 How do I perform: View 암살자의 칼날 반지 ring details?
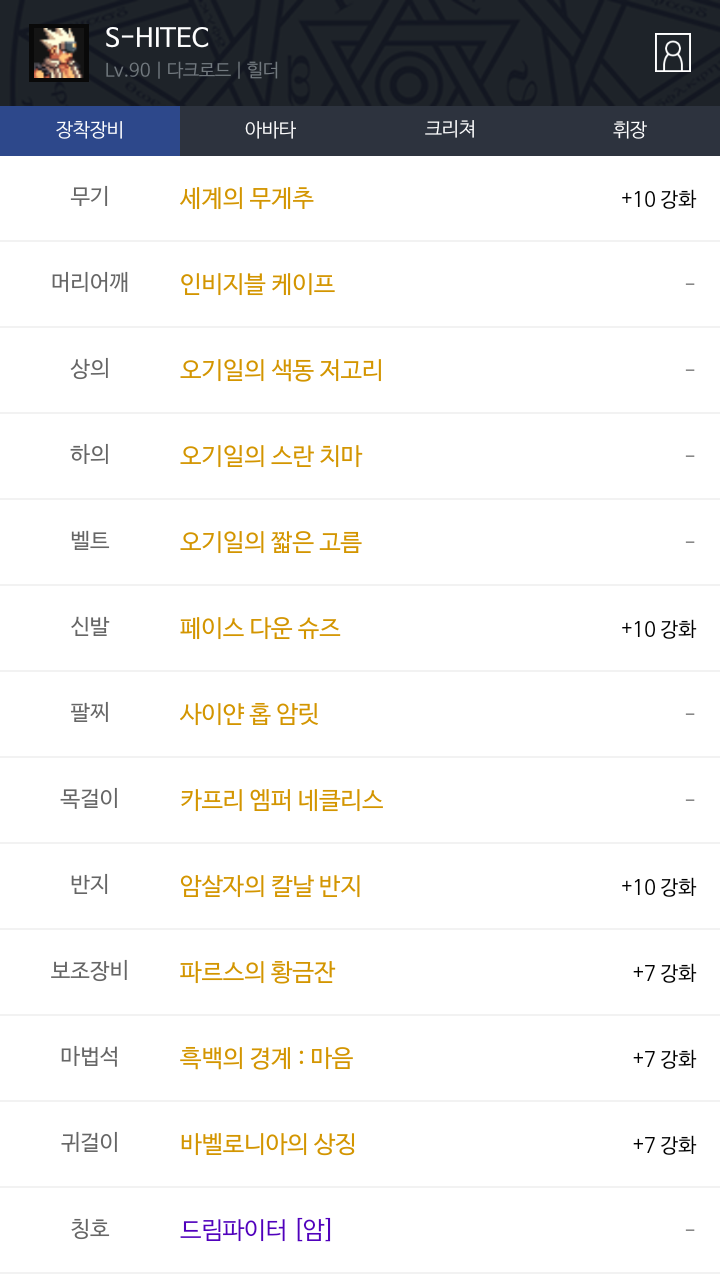(x=270, y=886)
